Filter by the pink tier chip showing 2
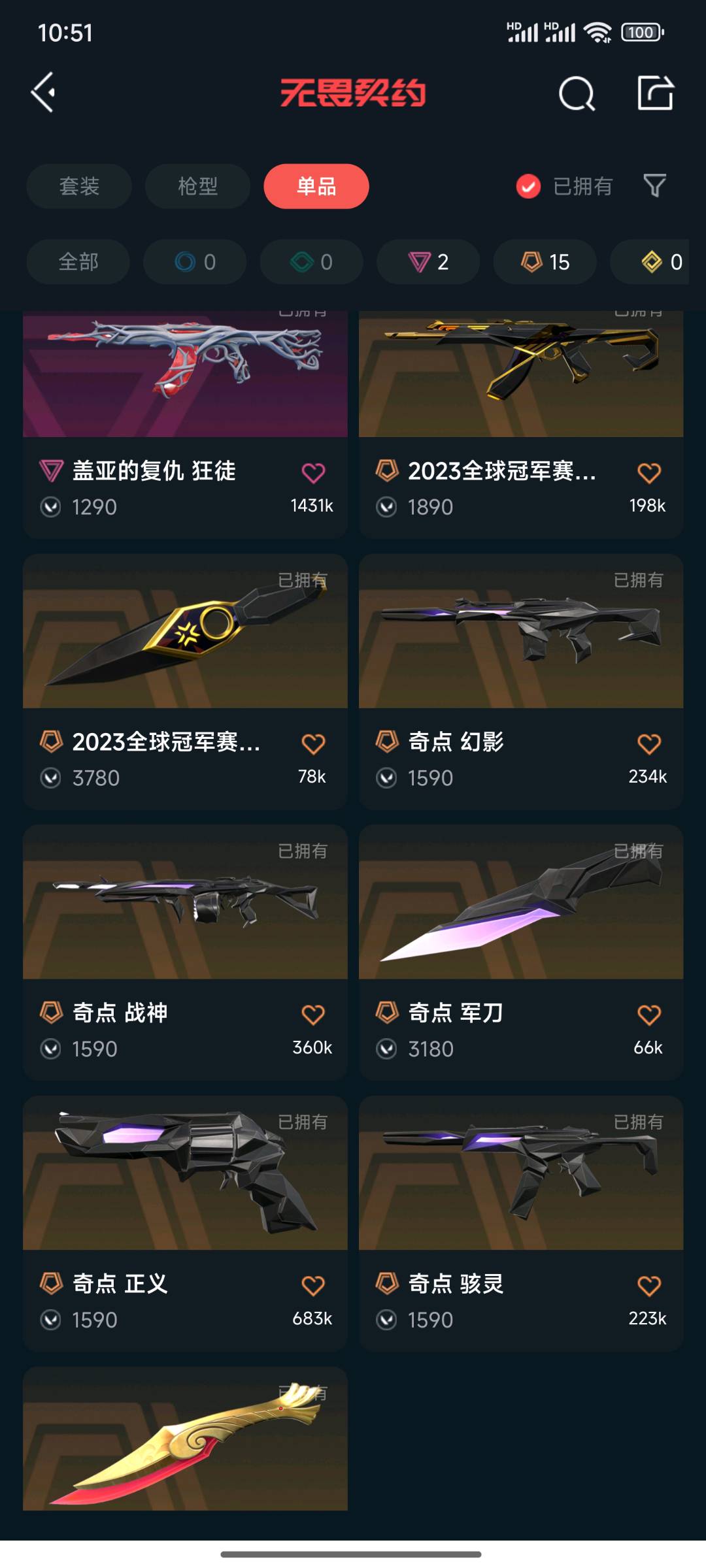The height and width of the screenshot is (1568, 706). tap(428, 262)
